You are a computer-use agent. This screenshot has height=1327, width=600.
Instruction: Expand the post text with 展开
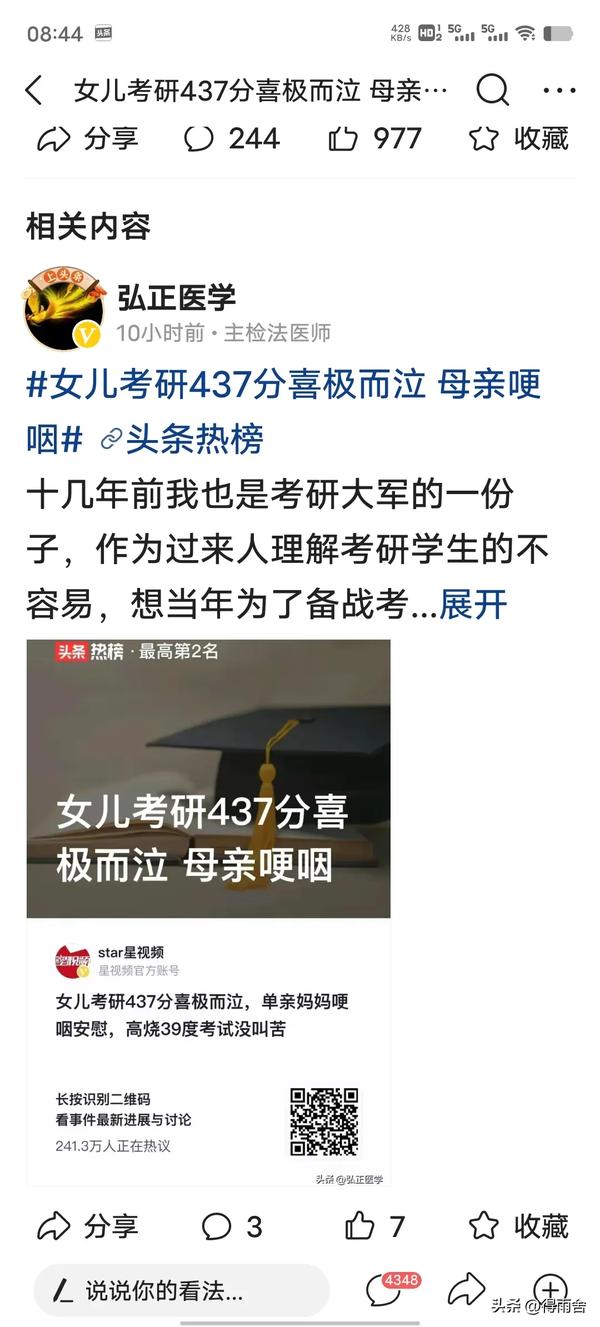[474, 604]
